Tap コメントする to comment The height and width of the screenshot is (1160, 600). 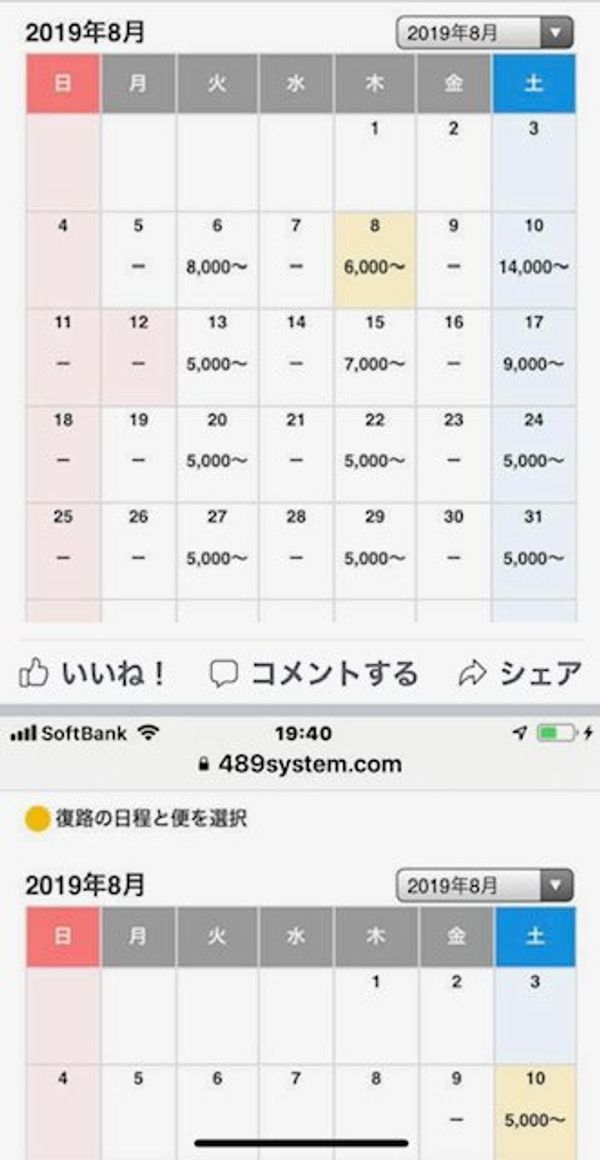[x=314, y=673]
